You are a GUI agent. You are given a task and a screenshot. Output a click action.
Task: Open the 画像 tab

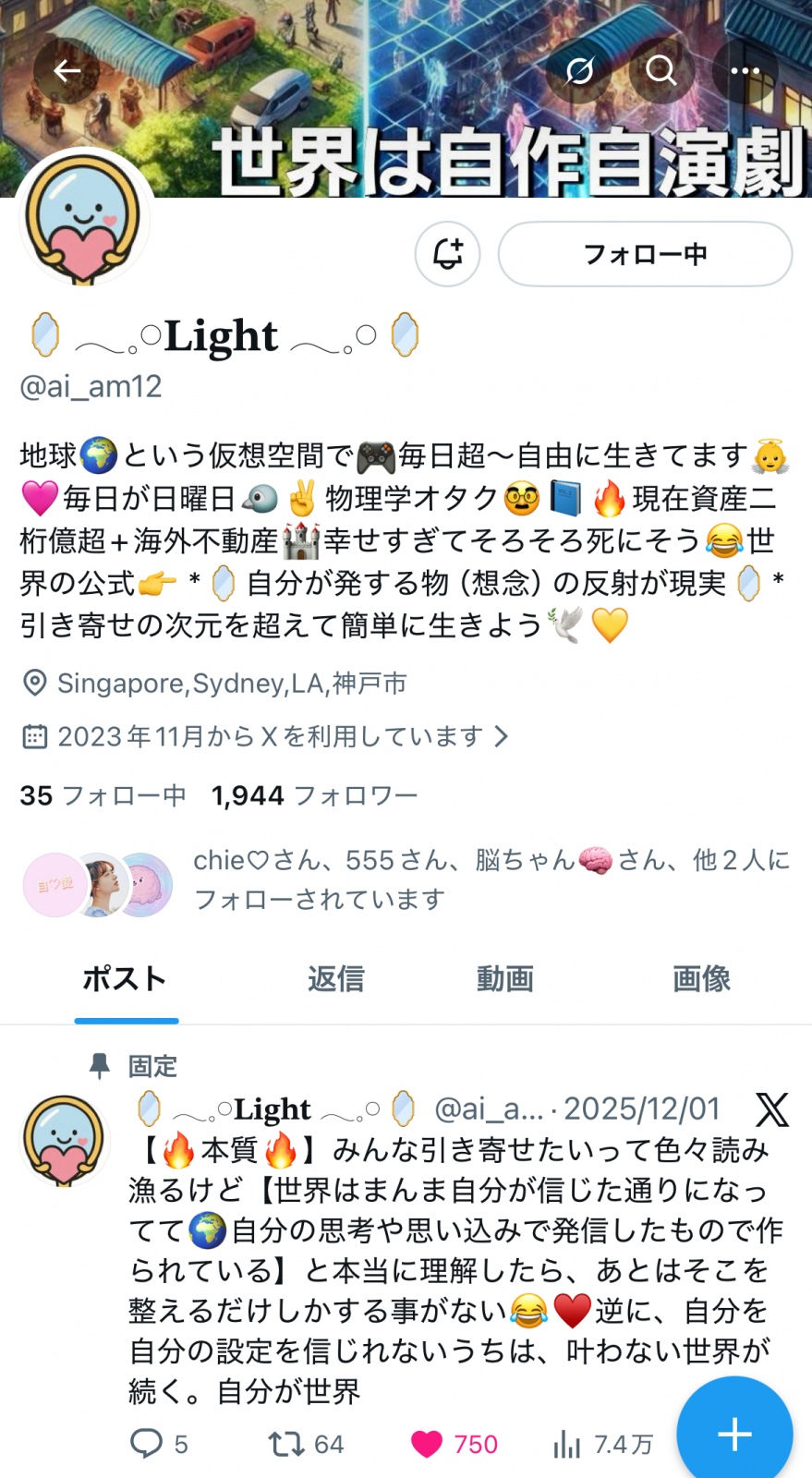[x=701, y=979]
